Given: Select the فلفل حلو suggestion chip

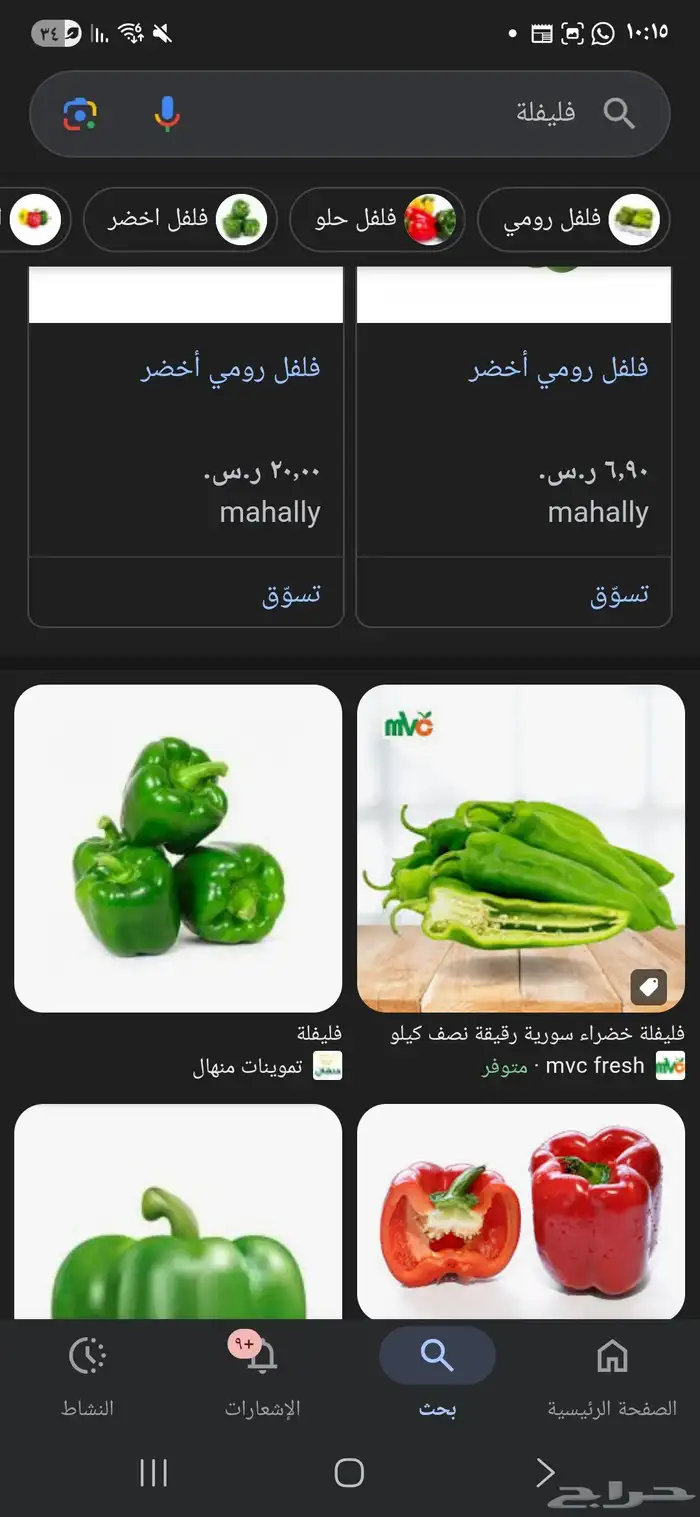Looking at the screenshot, I should tap(377, 219).
